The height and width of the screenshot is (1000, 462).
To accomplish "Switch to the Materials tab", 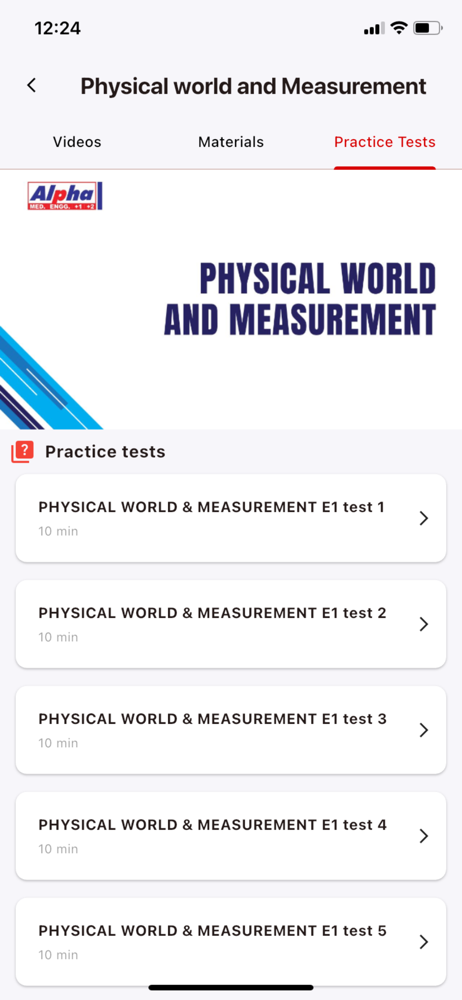I will (x=230, y=142).
